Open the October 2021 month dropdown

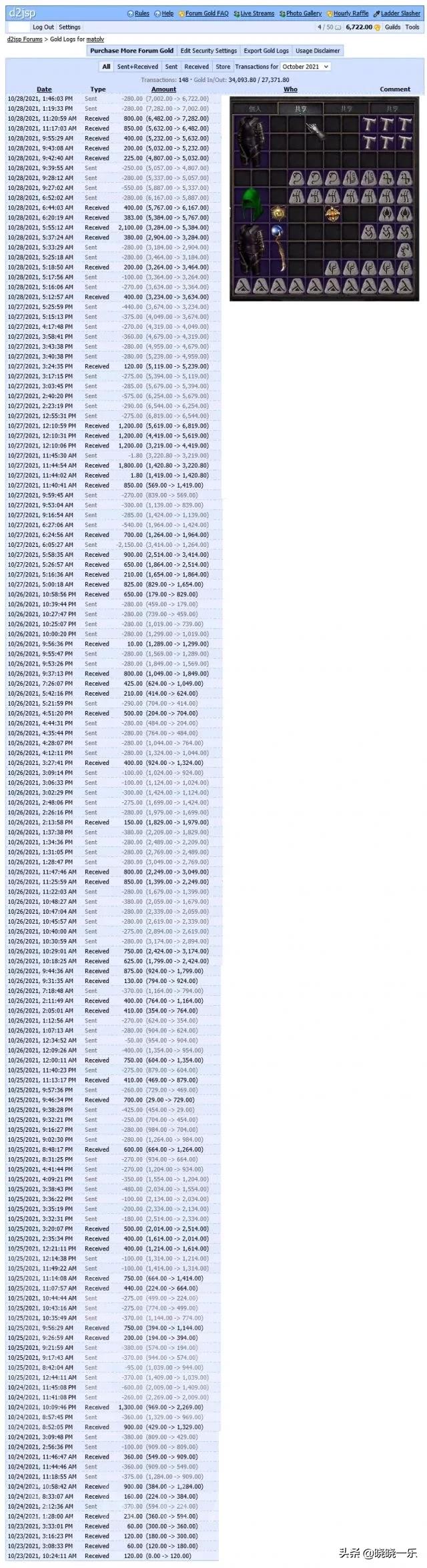tap(305, 67)
